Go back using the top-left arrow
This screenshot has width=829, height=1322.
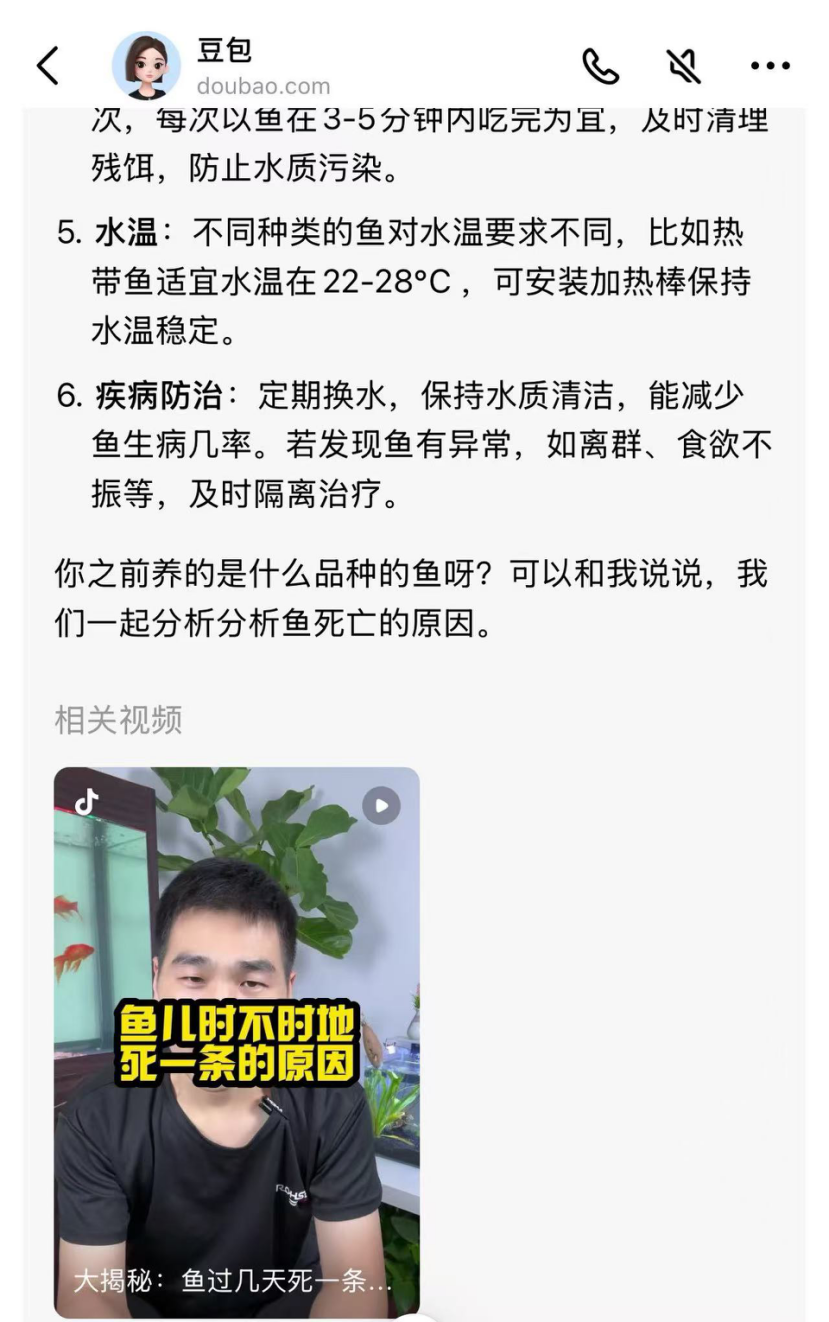pyautogui.click(x=48, y=66)
